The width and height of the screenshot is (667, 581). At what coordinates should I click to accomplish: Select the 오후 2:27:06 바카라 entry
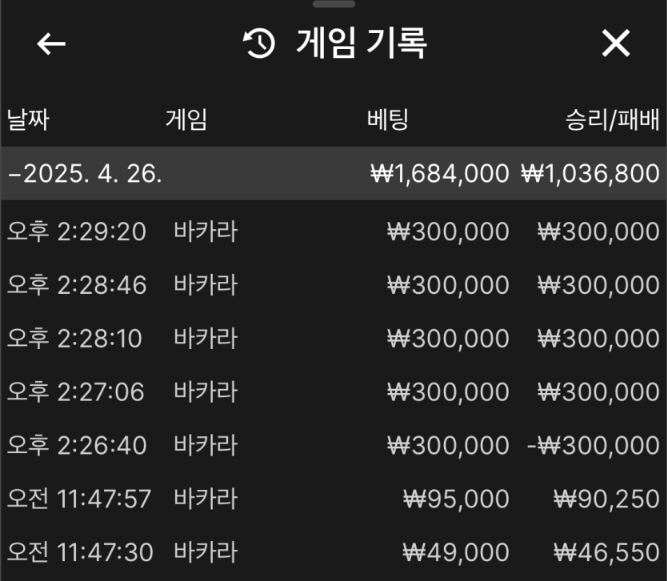coord(333,391)
